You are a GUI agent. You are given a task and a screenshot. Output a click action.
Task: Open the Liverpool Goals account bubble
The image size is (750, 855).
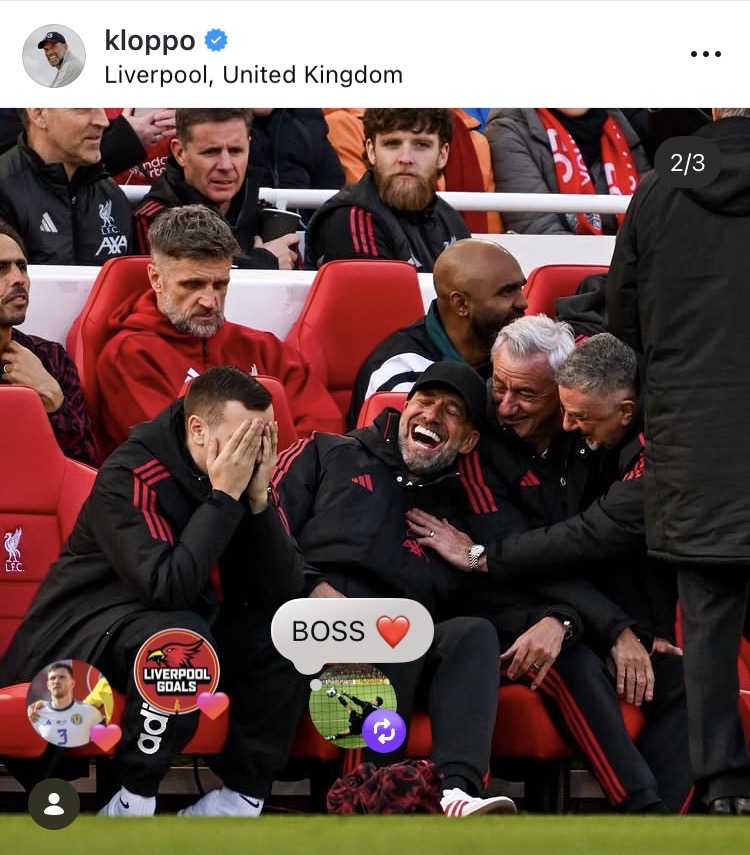(176, 671)
